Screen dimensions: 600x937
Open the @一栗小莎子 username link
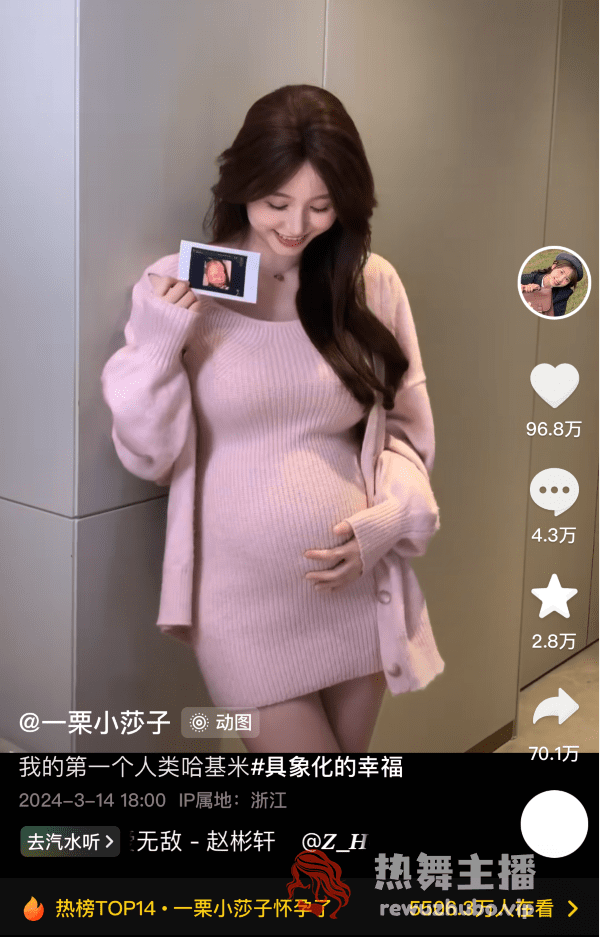pyautogui.click(x=94, y=721)
